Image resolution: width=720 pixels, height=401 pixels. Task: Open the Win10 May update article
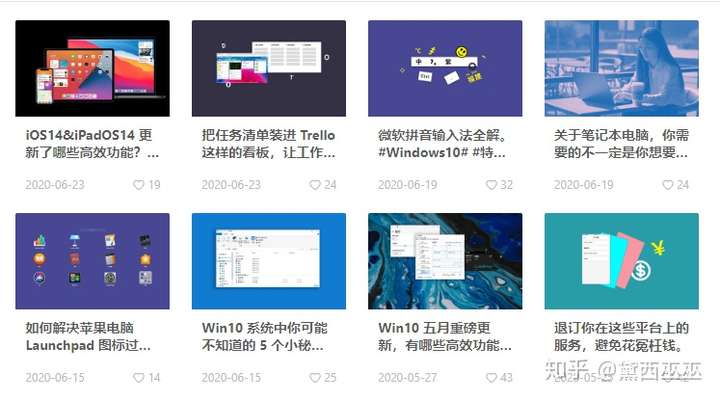(445, 337)
